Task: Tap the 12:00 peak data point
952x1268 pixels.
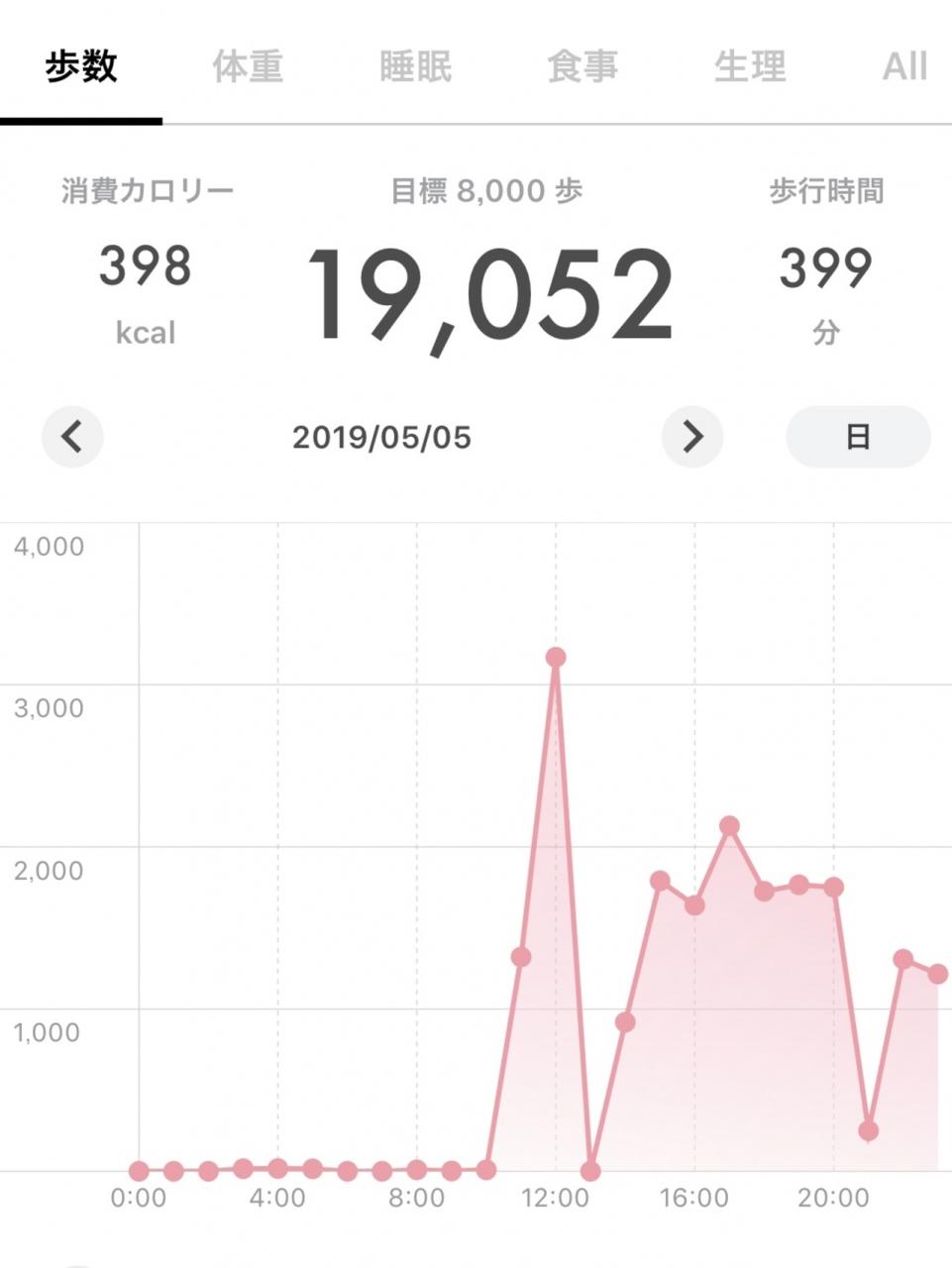Action: (x=556, y=657)
